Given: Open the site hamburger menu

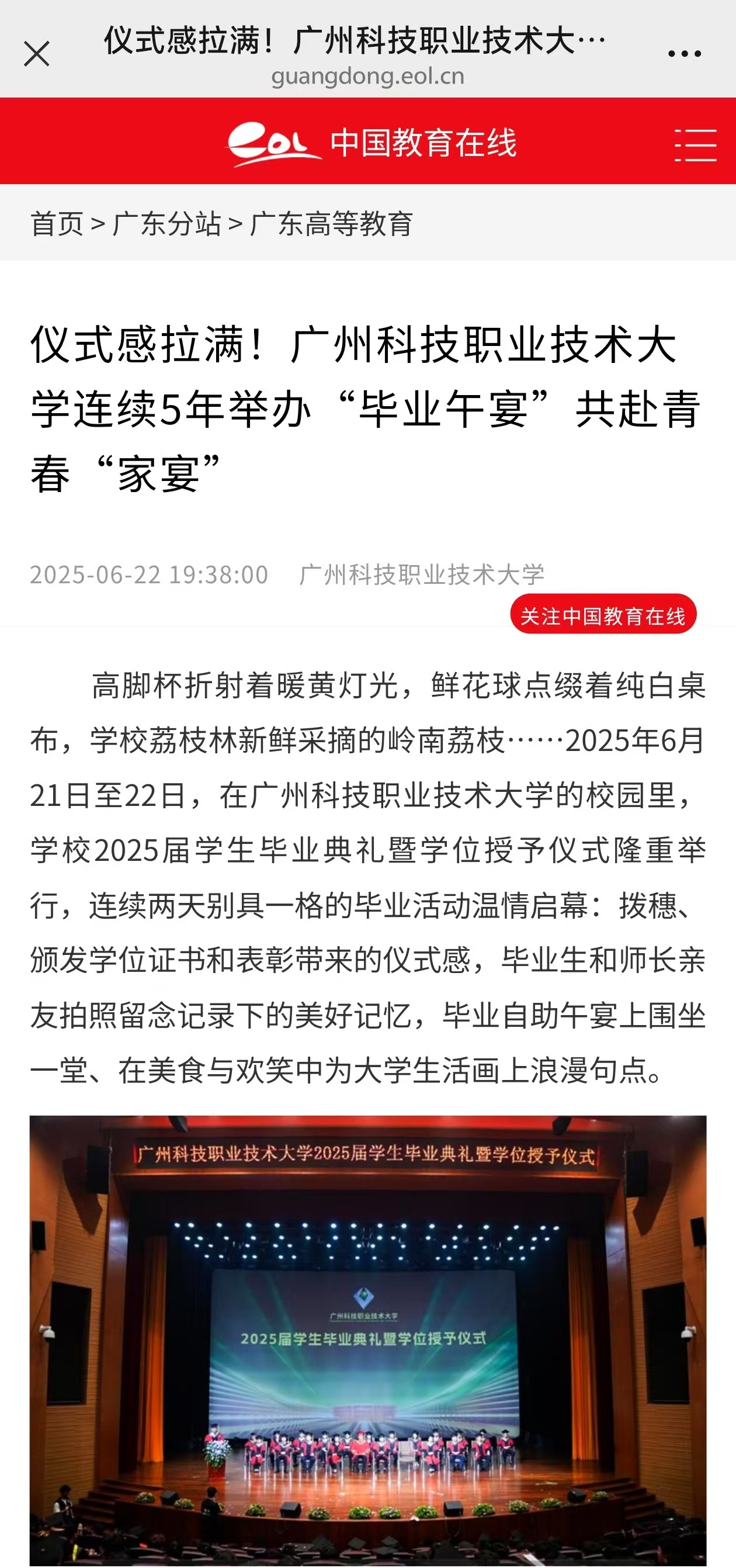Looking at the screenshot, I should (695, 144).
